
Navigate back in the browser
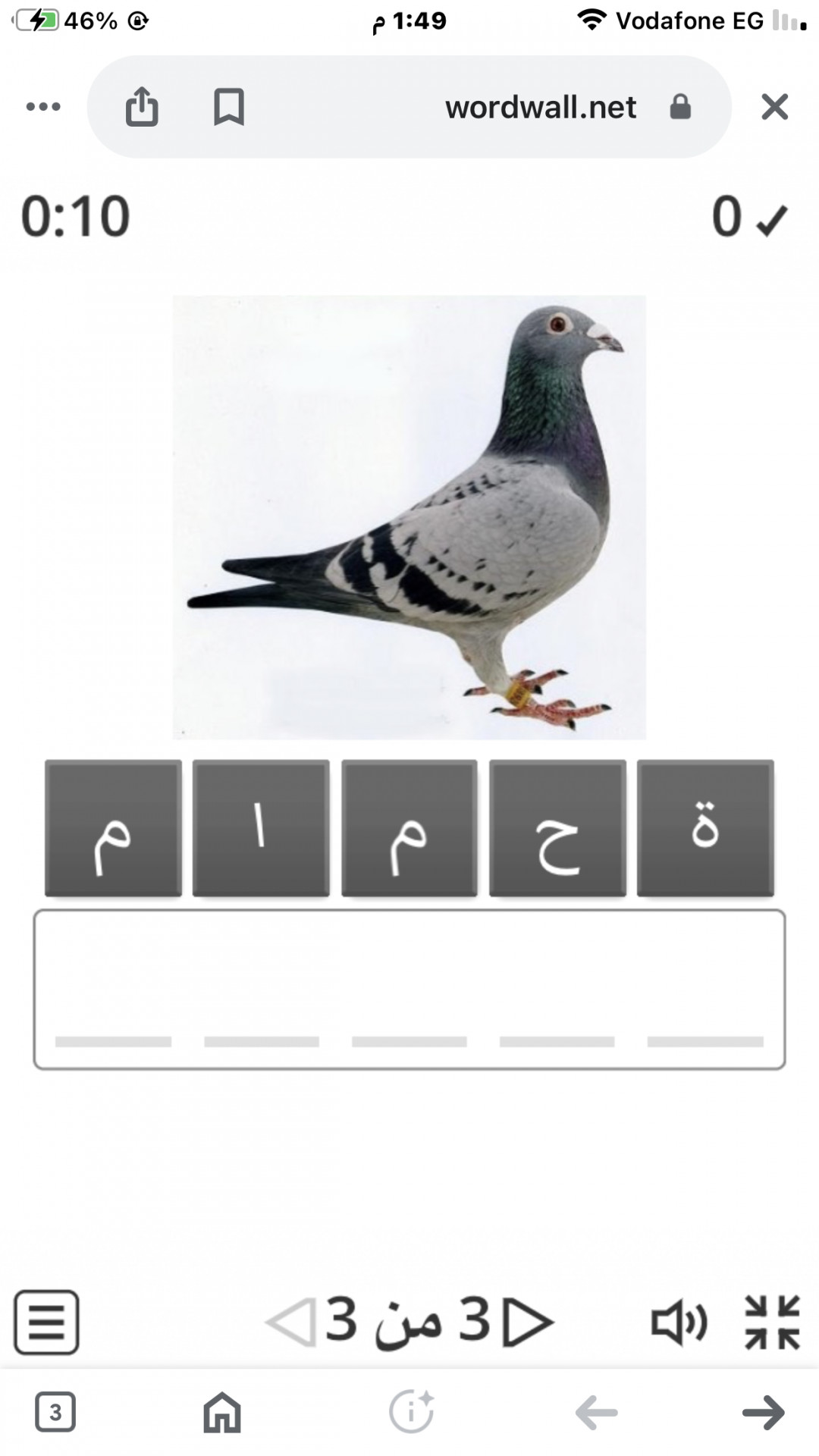596,1413
